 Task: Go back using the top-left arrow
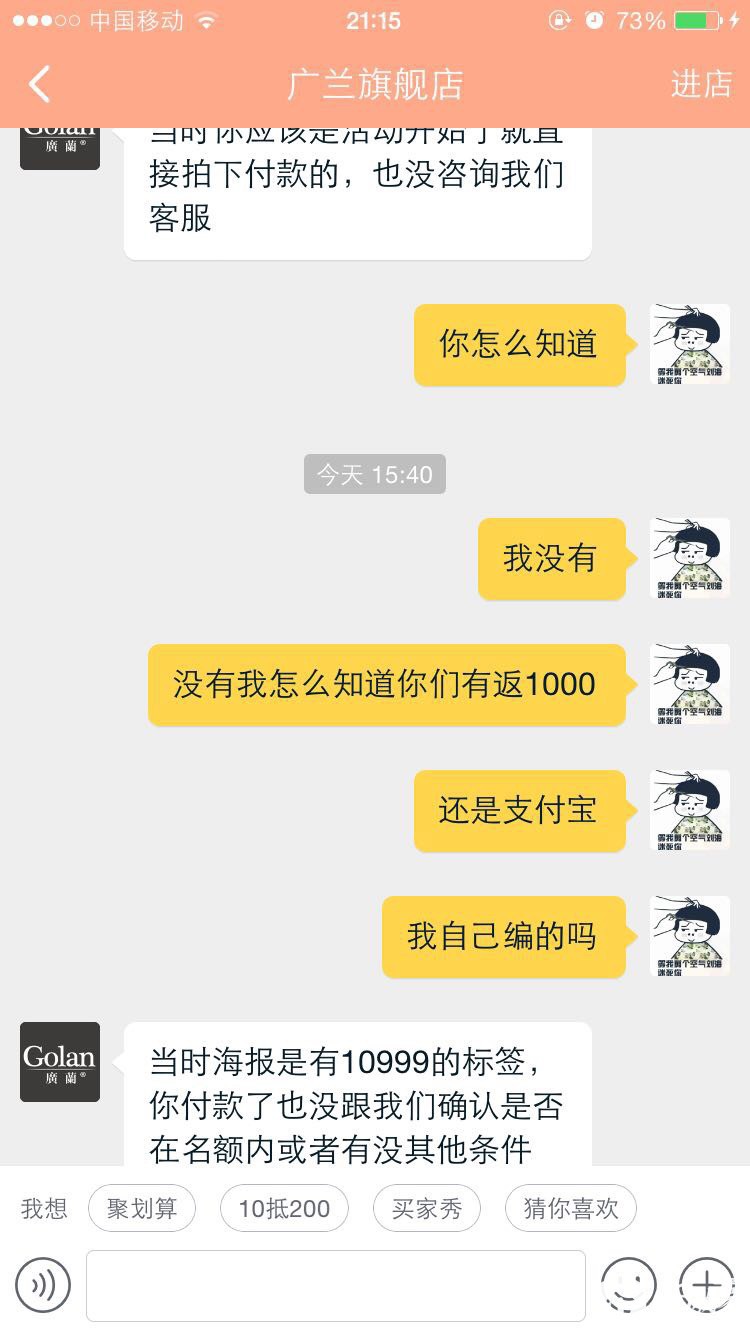pos(40,85)
